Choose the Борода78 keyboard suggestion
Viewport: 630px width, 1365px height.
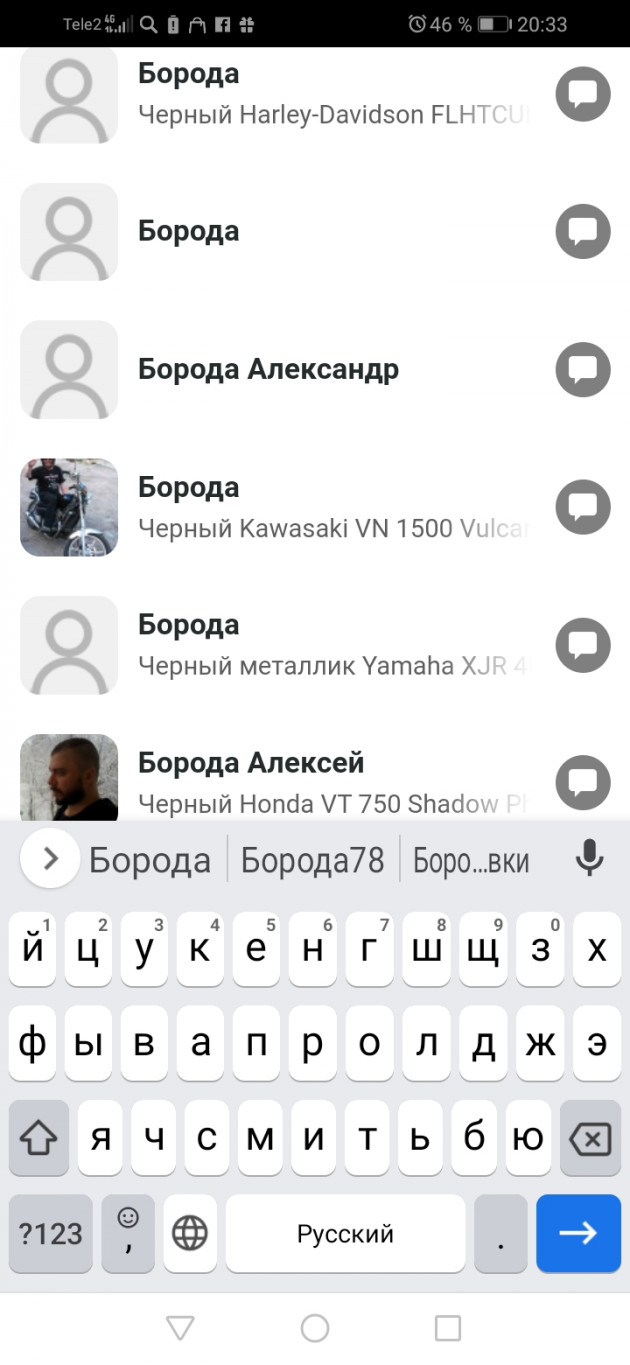click(x=312, y=860)
